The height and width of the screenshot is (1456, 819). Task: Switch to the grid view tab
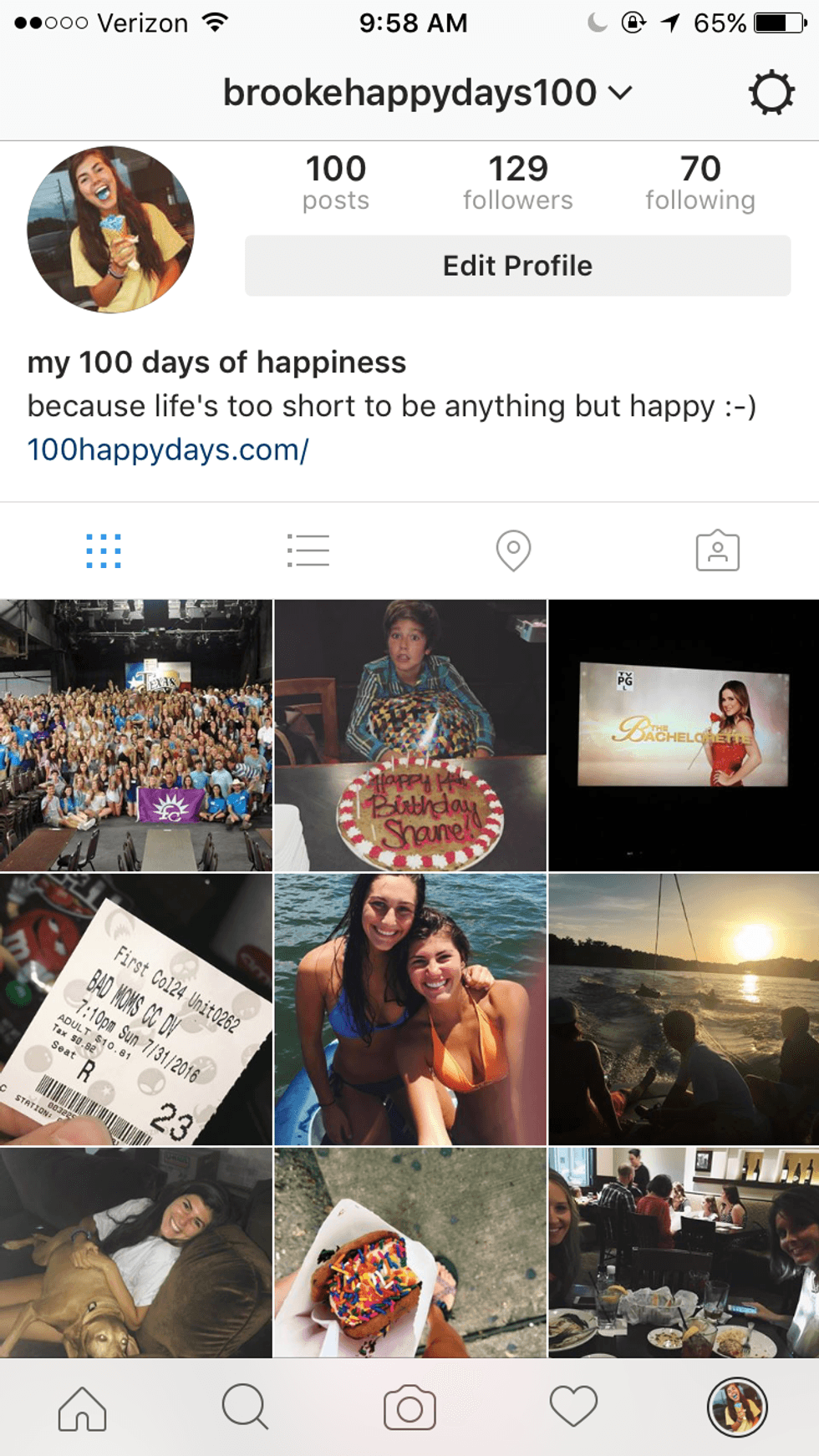(x=104, y=551)
